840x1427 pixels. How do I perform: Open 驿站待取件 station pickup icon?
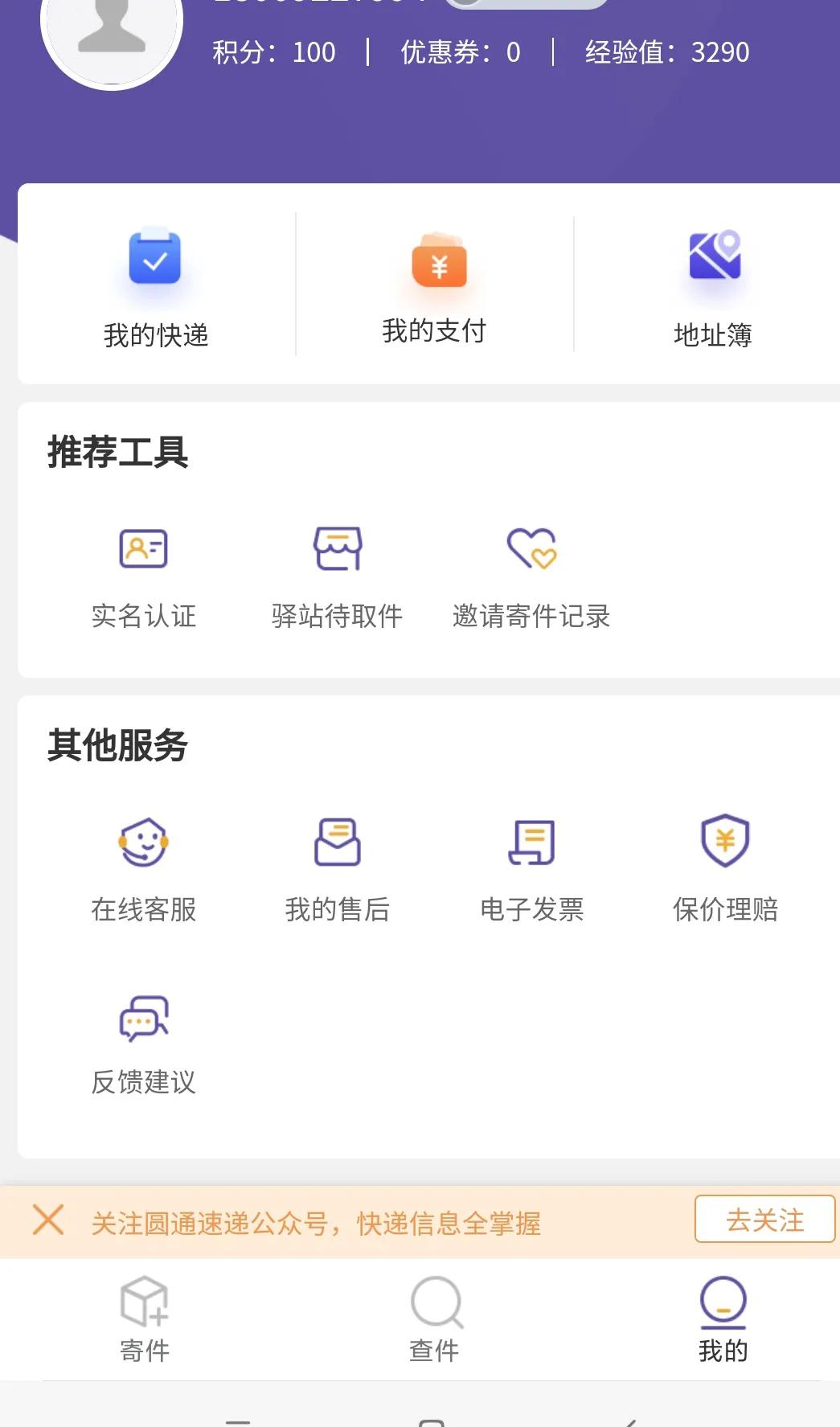click(x=338, y=548)
